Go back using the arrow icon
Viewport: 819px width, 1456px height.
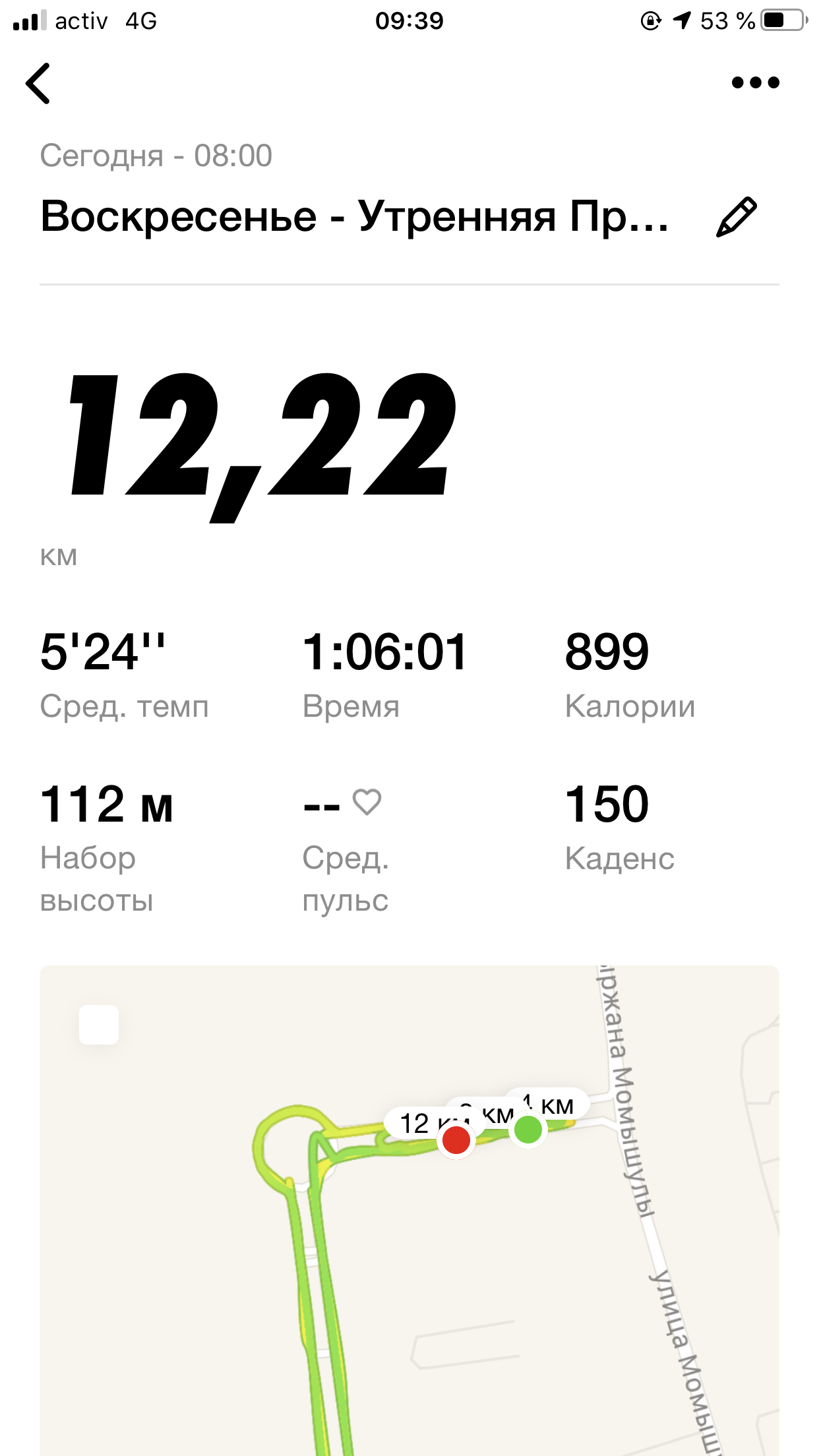[x=38, y=83]
